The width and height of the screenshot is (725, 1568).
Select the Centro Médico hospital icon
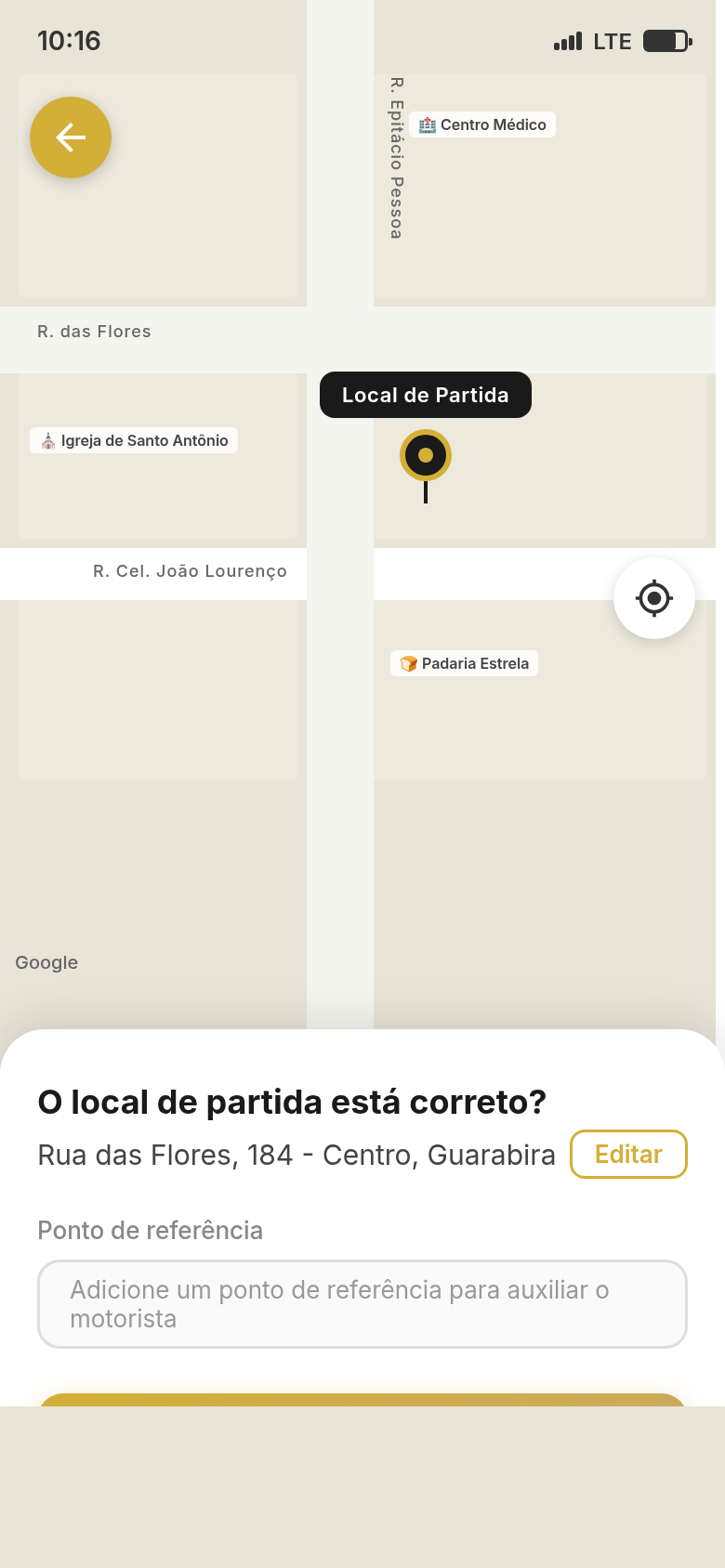coord(428,124)
